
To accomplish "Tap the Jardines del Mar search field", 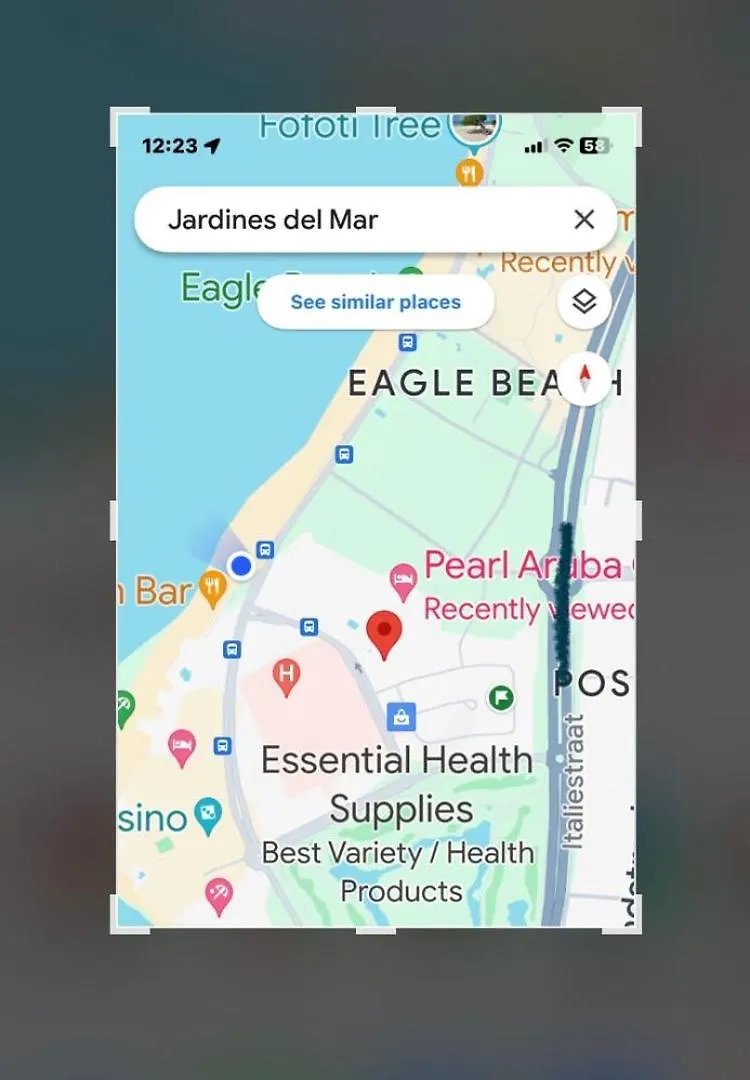I will (x=350, y=220).
